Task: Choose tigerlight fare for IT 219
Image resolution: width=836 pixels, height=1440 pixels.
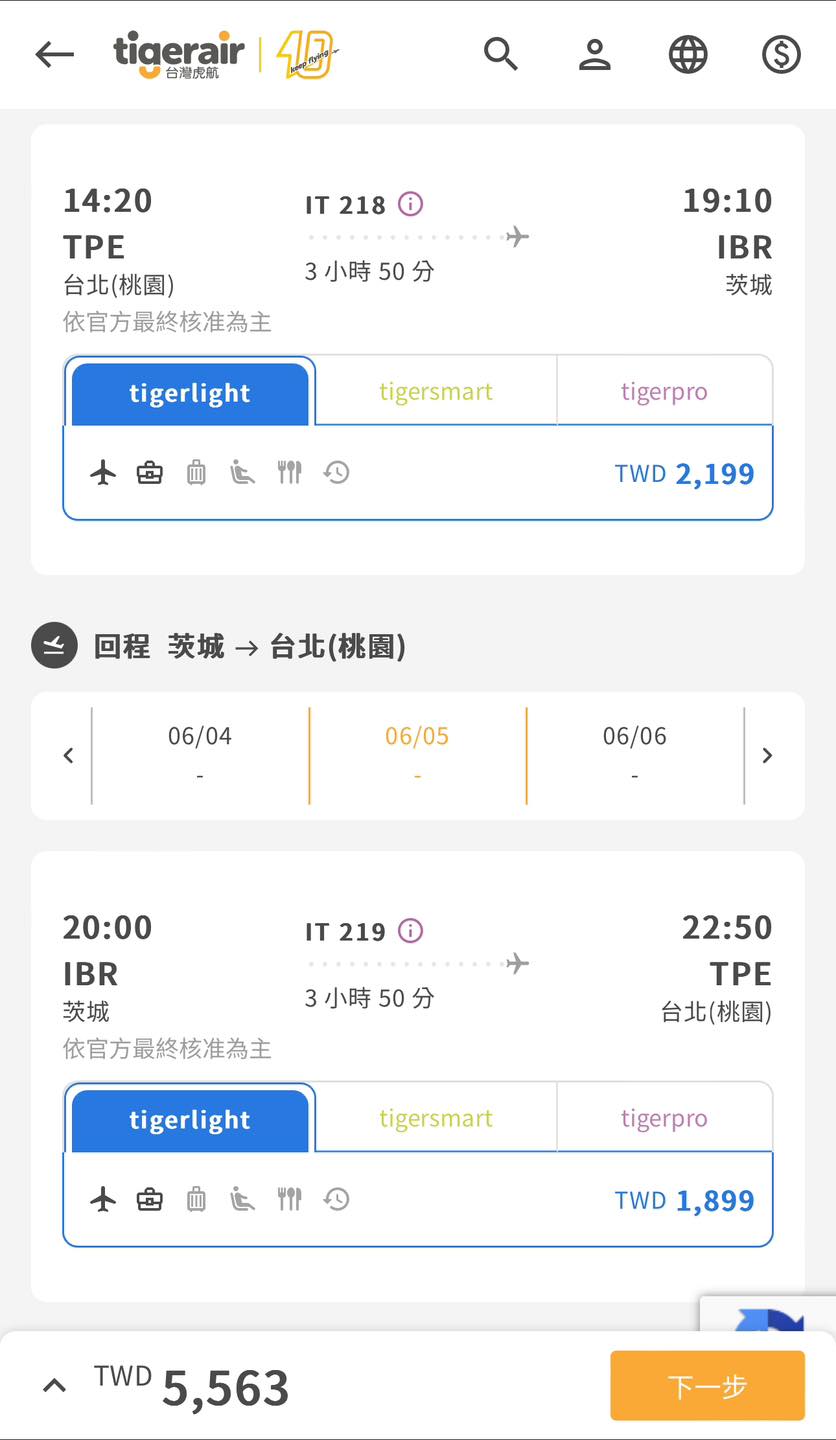Action: [190, 1120]
